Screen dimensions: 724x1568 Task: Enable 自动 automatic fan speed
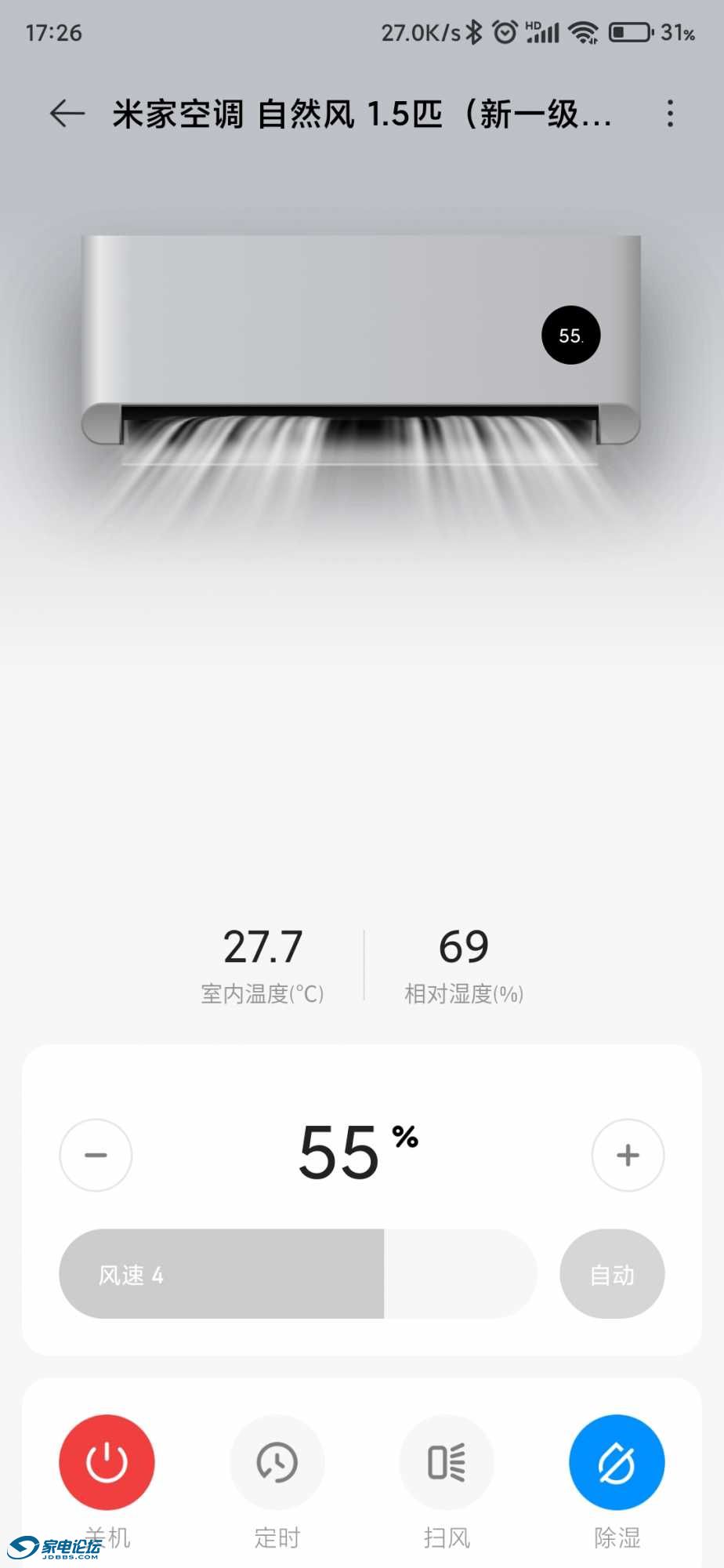click(612, 1273)
